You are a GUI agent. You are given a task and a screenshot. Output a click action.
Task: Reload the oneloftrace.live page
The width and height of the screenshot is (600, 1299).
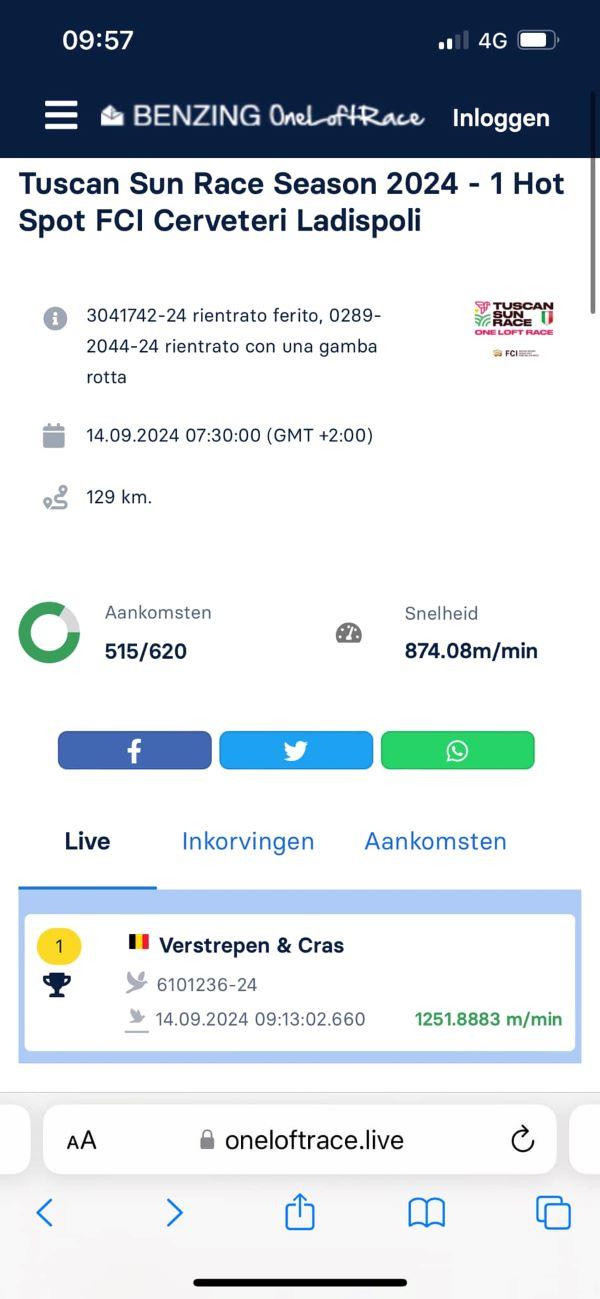[522, 1140]
